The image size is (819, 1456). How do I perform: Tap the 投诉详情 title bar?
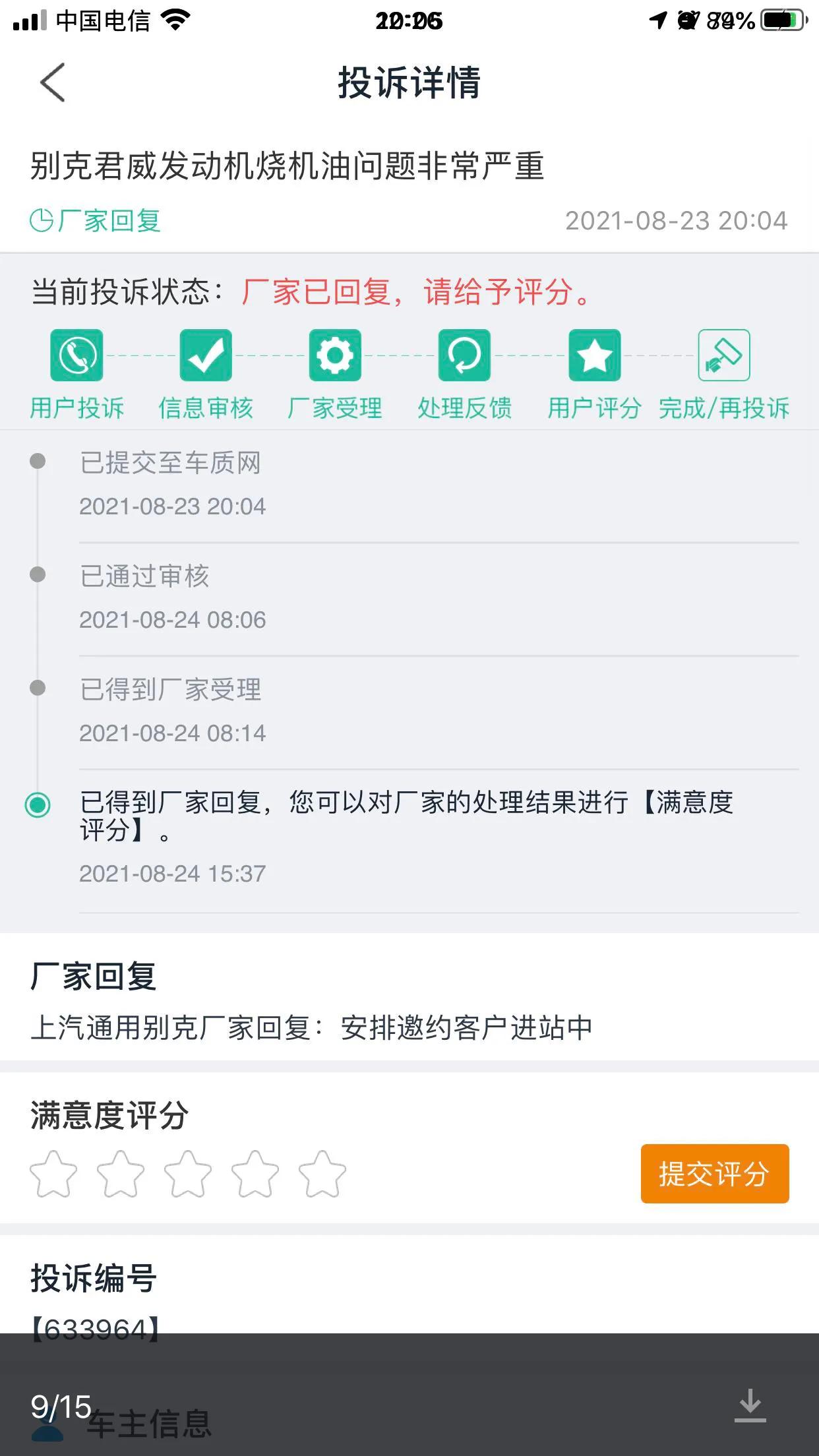pos(409,84)
